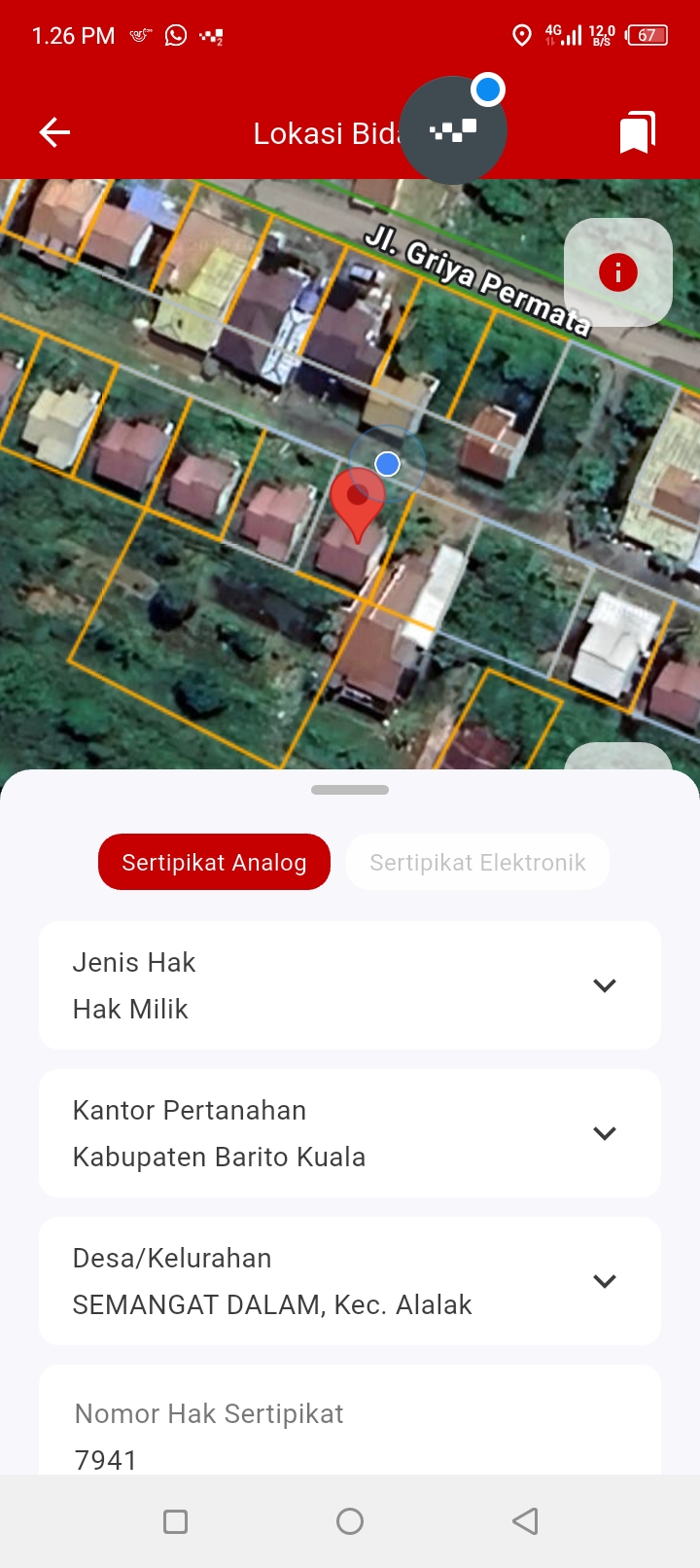Open the Kantor Pertanahan dropdown
The image size is (700, 1568).
tap(605, 1133)
